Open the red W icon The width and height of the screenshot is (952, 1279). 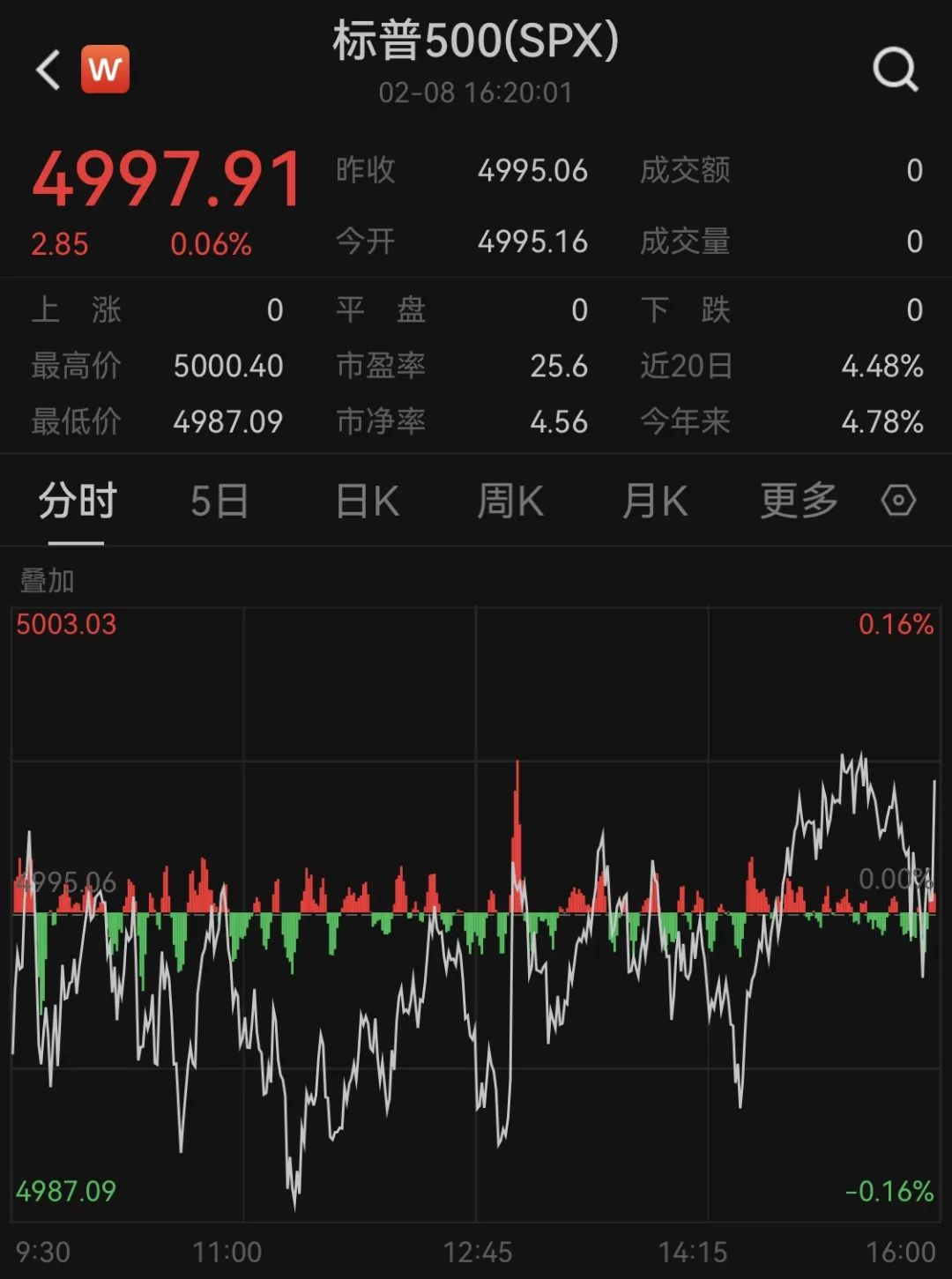click(106, 70)
